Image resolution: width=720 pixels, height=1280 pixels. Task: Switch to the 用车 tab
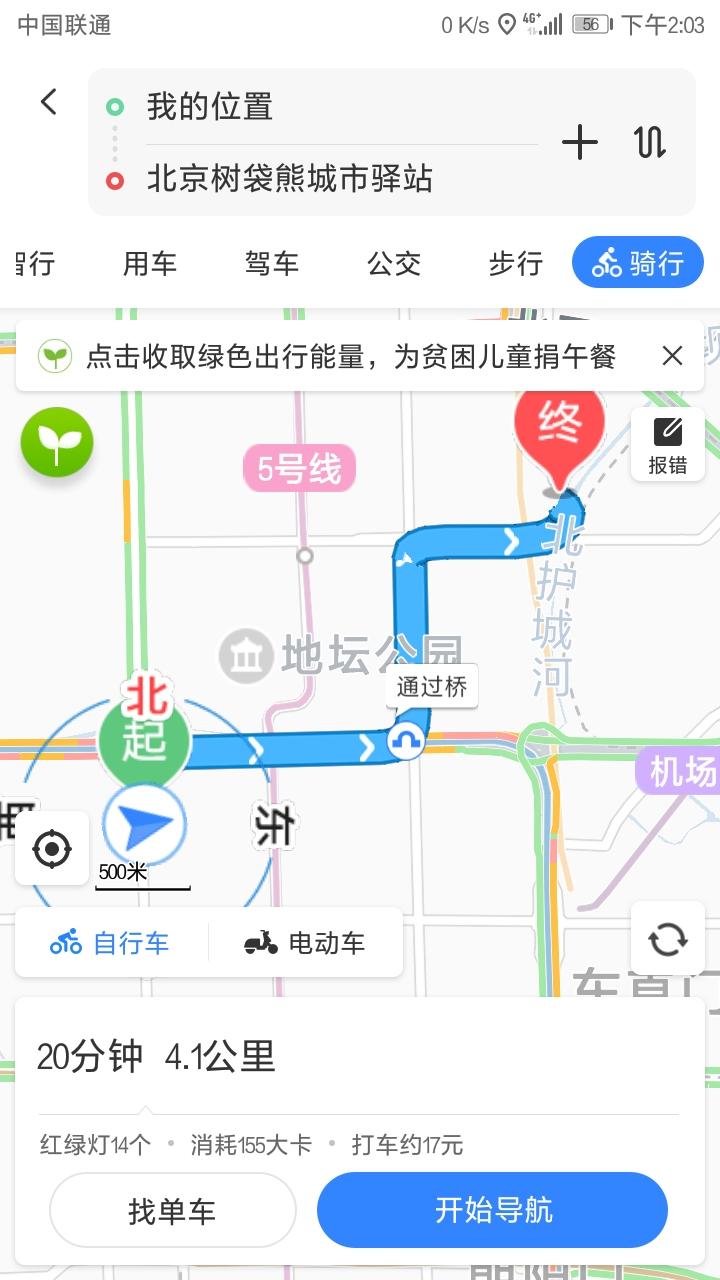tap(150, 263)
